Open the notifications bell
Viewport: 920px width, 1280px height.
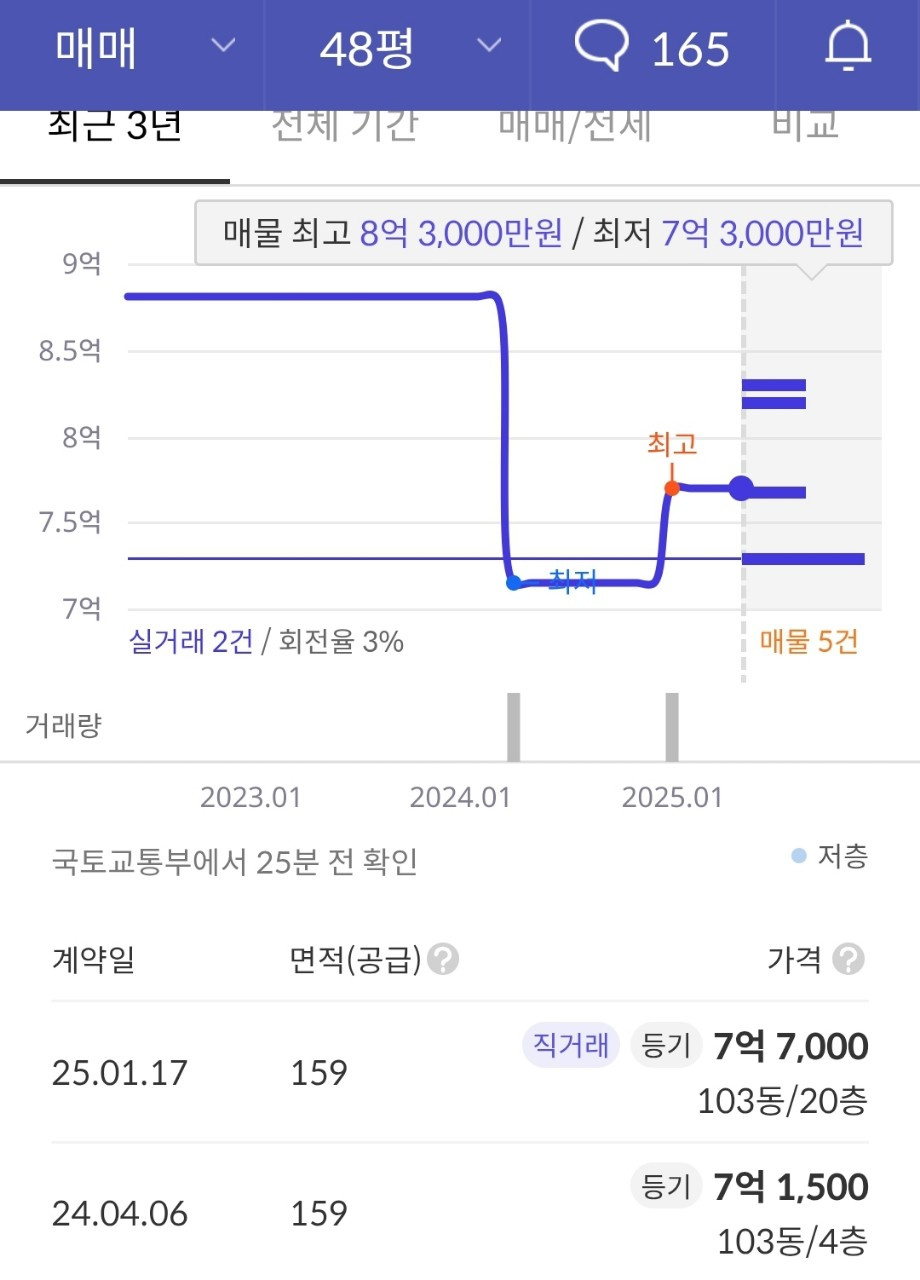(847, 48)
